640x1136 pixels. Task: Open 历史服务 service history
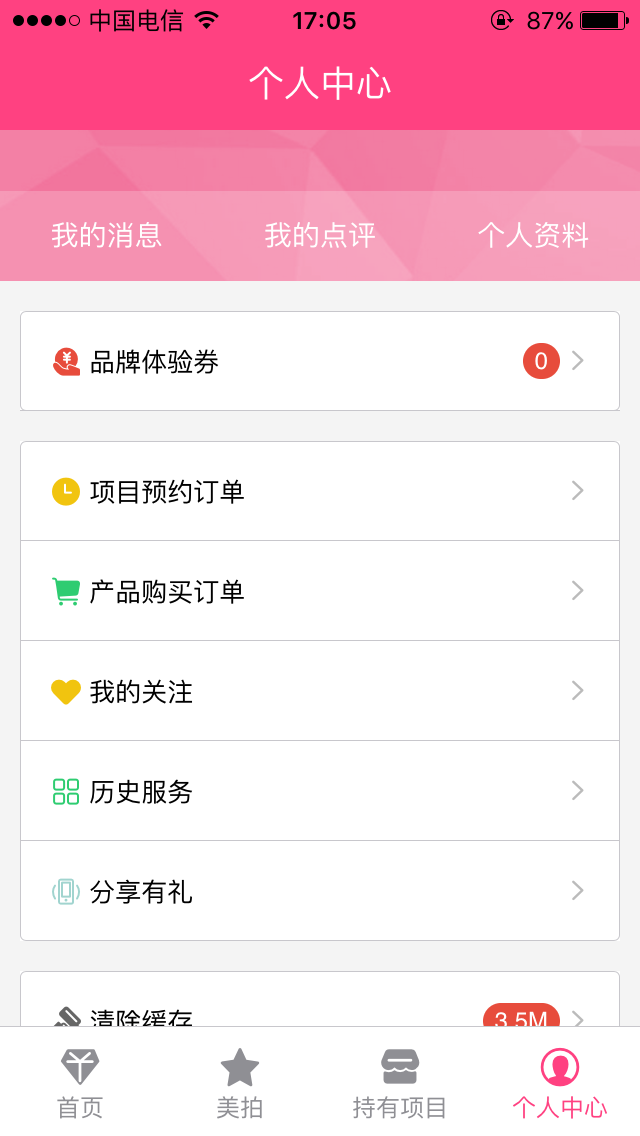320,791
